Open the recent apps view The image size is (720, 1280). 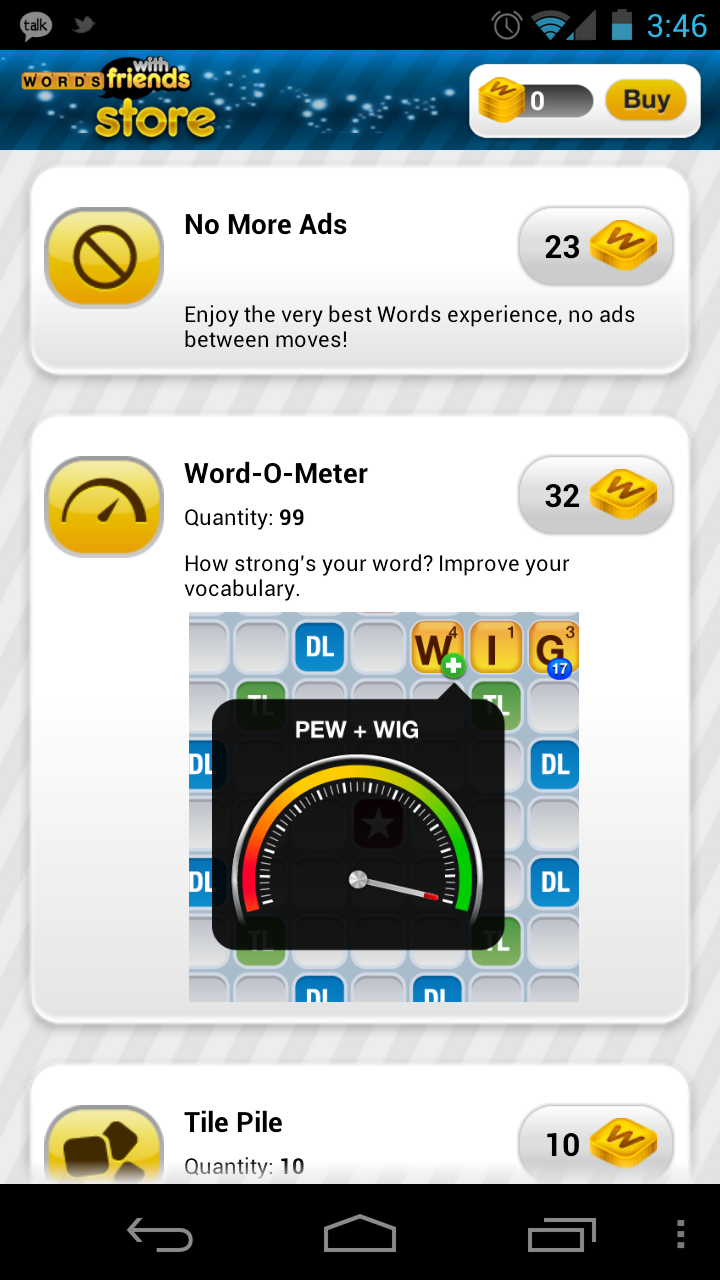pos(561,1233)
